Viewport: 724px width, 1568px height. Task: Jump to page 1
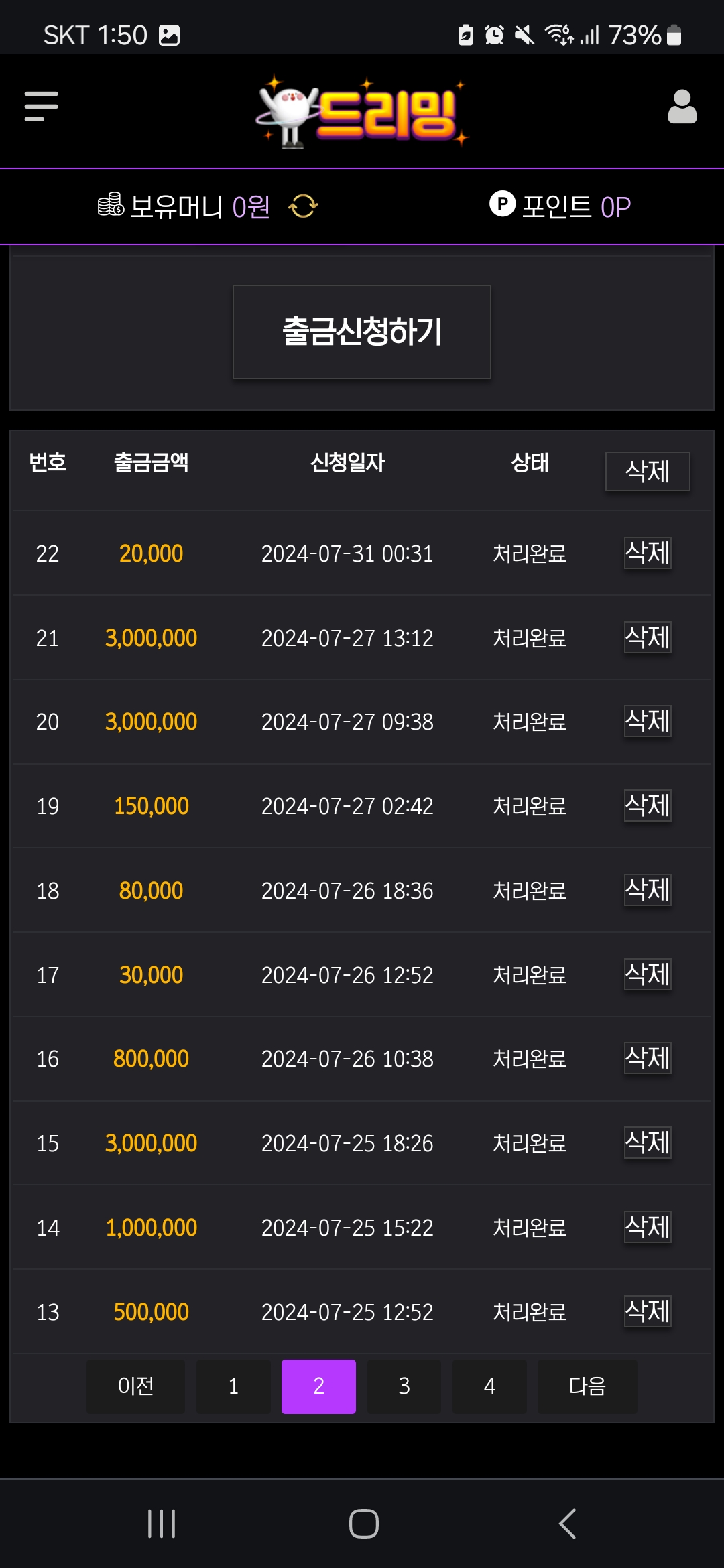click(233, 1386)
